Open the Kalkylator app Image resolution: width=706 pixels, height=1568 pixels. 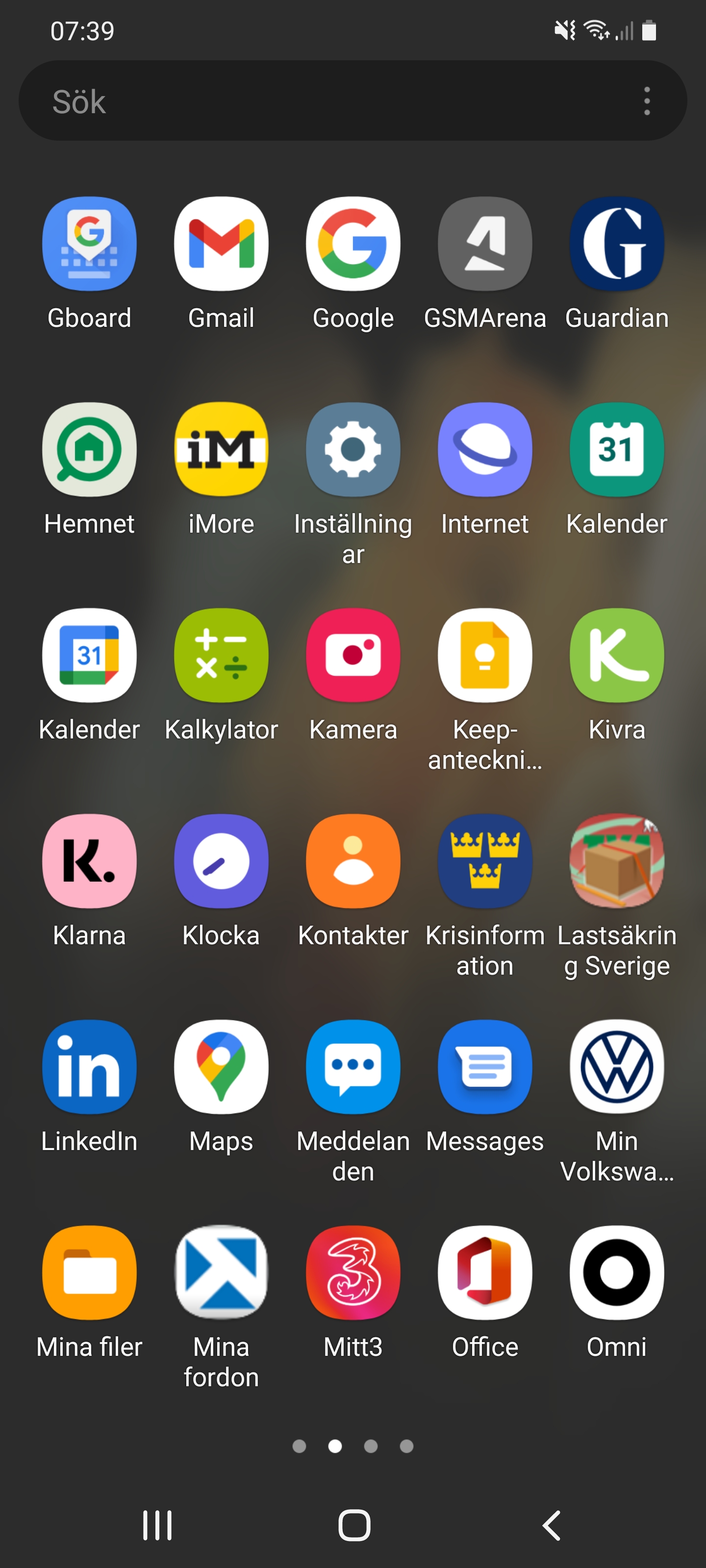(x=221, y=656)
